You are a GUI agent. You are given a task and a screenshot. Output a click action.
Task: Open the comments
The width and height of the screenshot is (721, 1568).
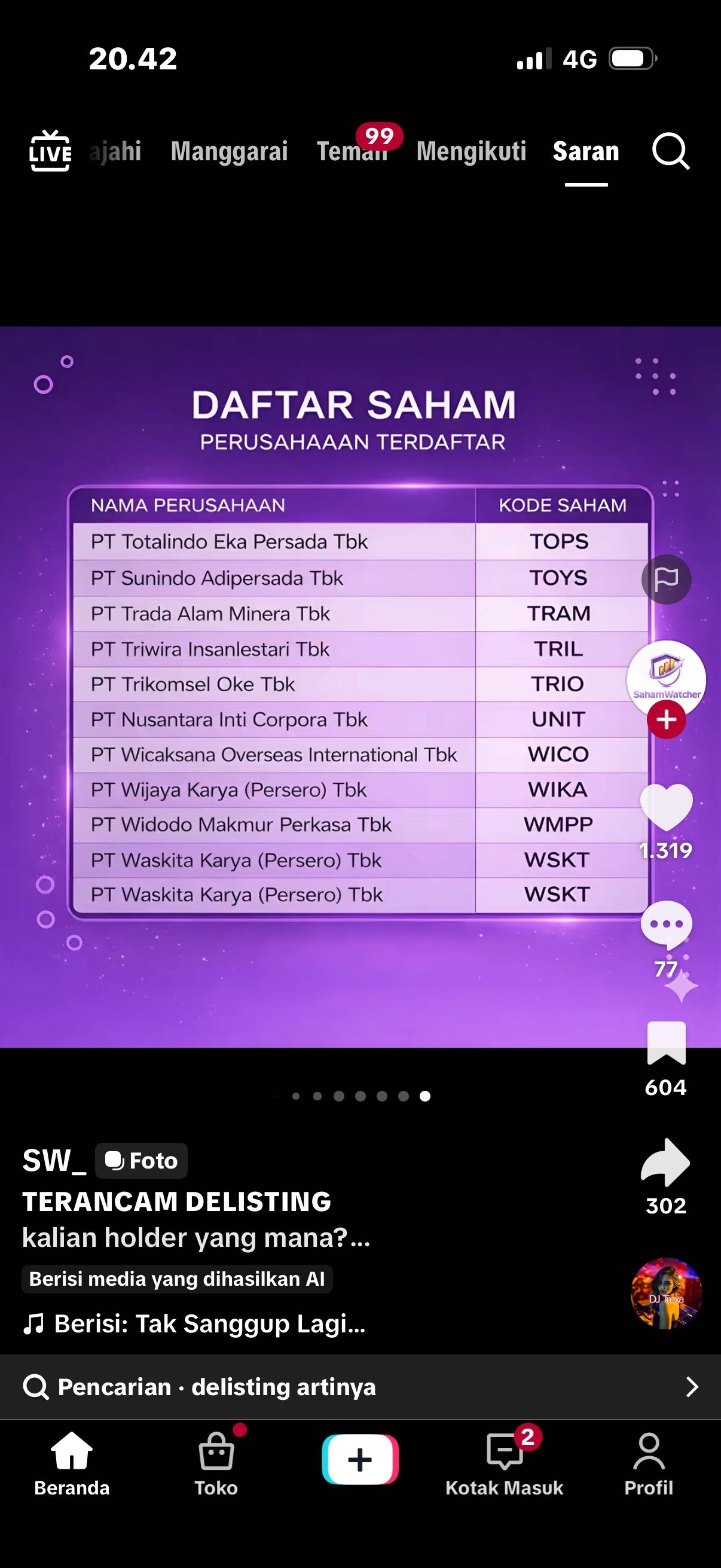[x=666, y=924]
